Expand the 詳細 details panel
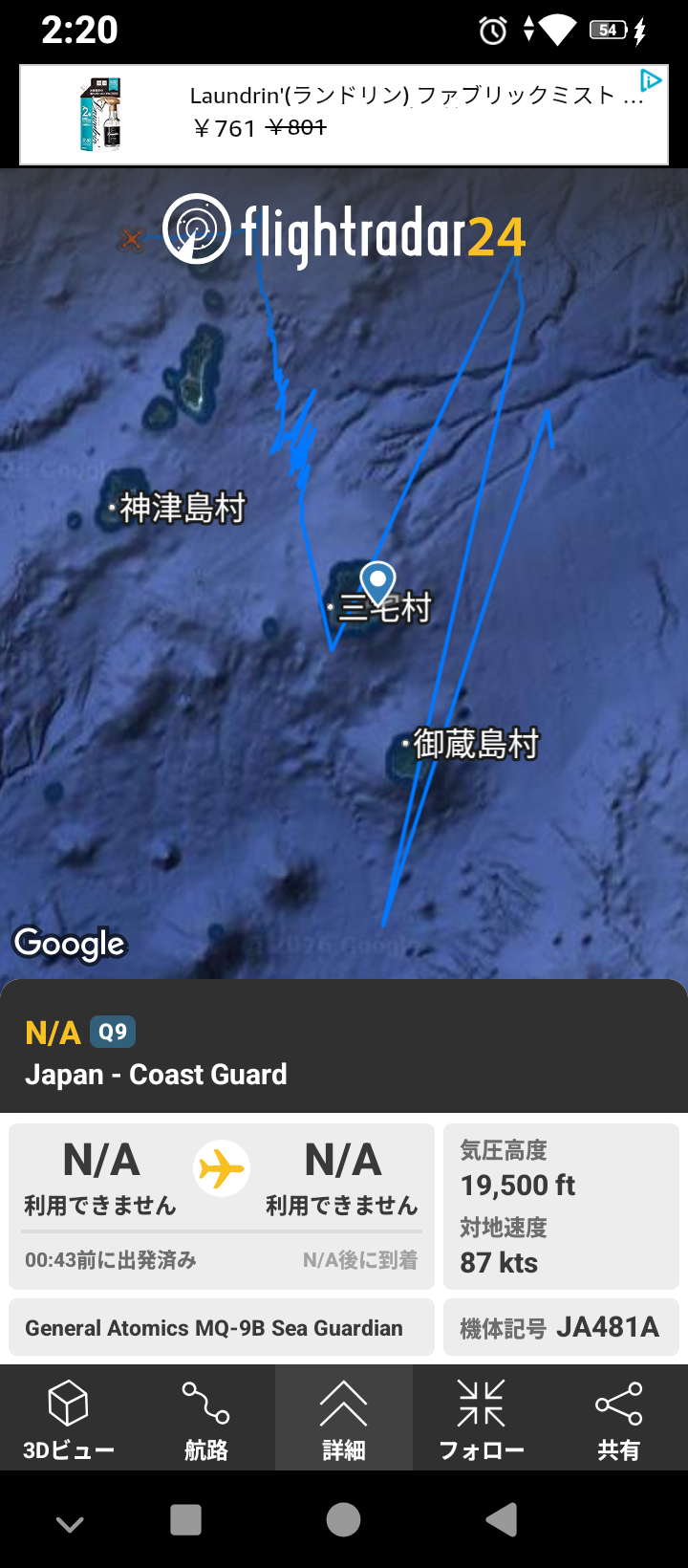 point(344,1419)
